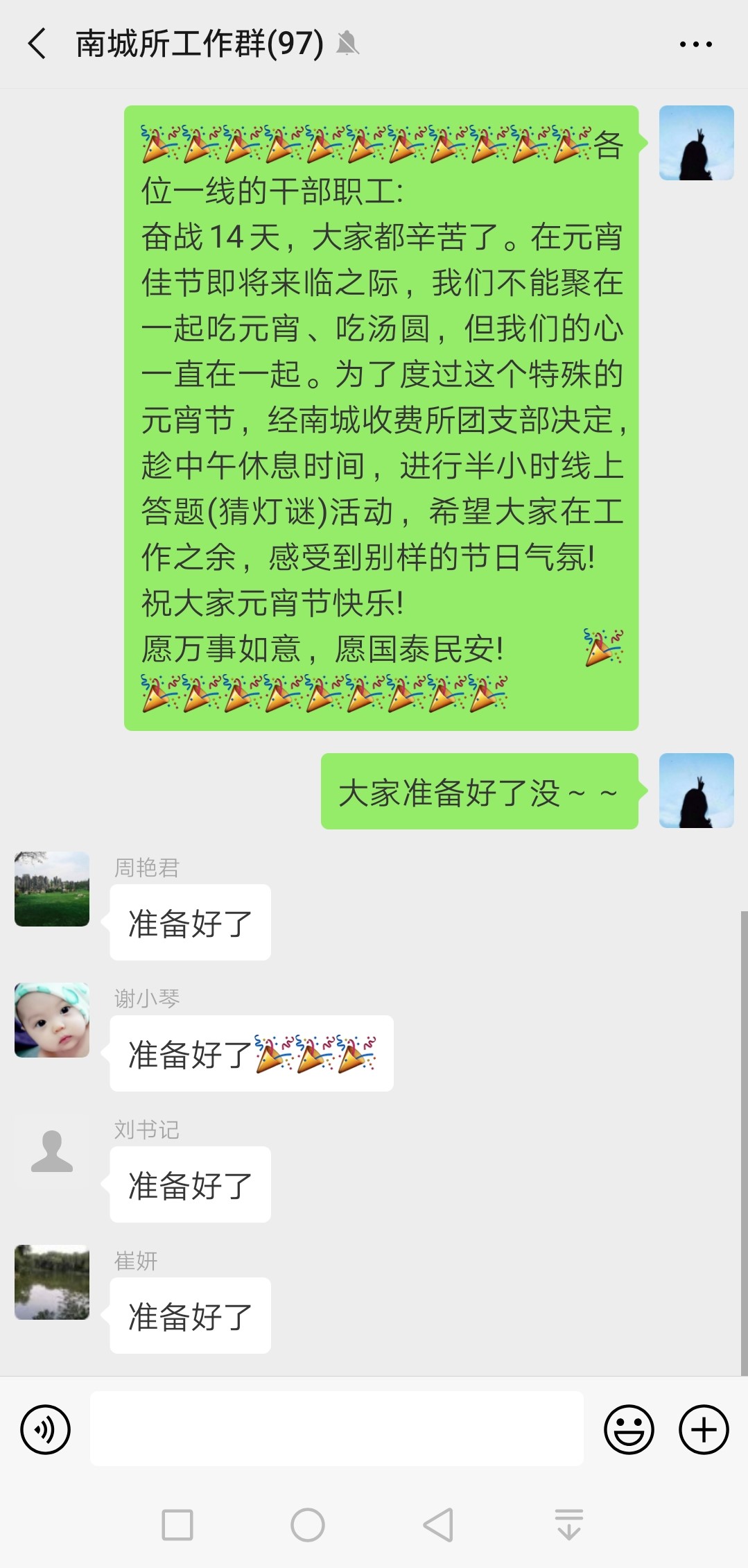748x1568 pixels.
Task: Focus the message text field
Action: (x=336, y=1429)
